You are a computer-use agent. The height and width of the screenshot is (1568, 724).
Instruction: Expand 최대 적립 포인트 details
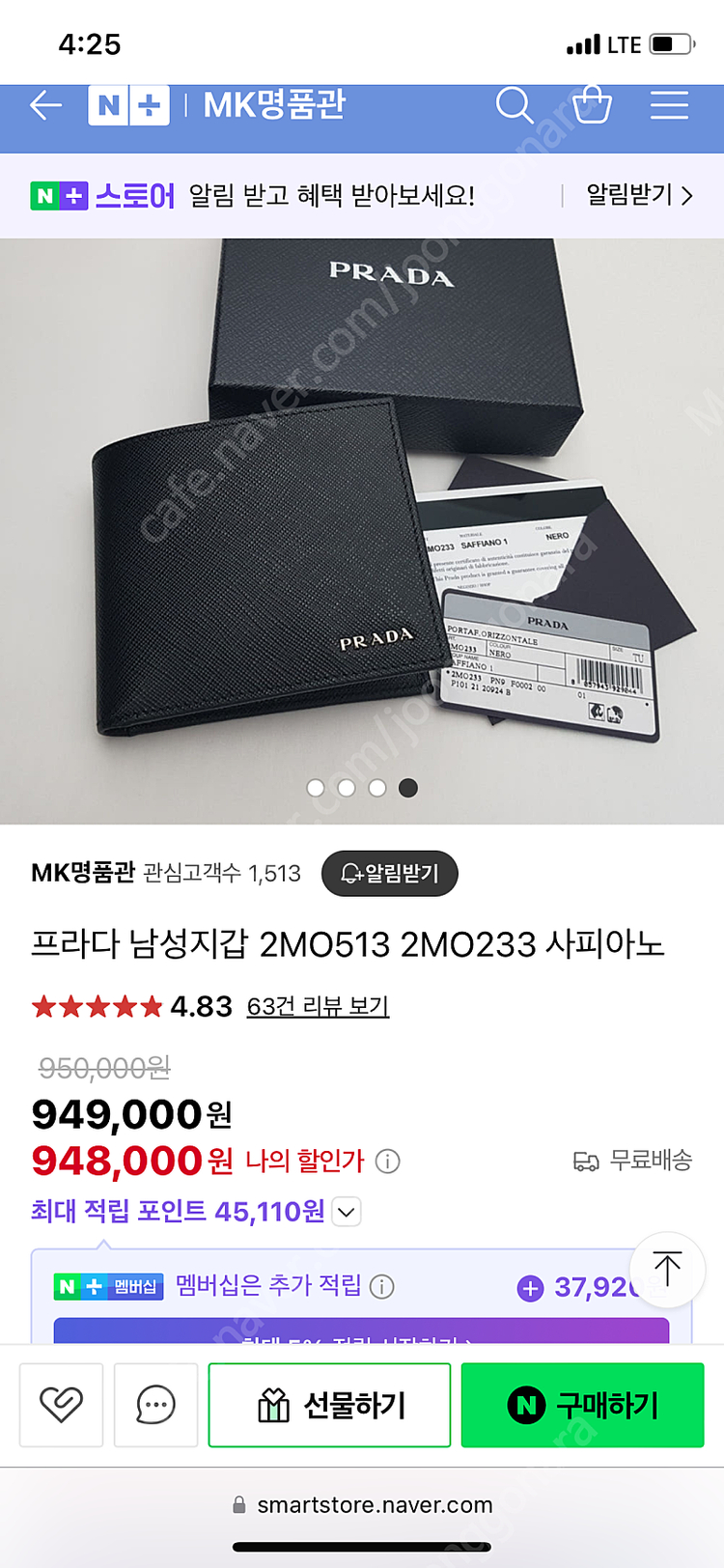(x=347, y=1212)
